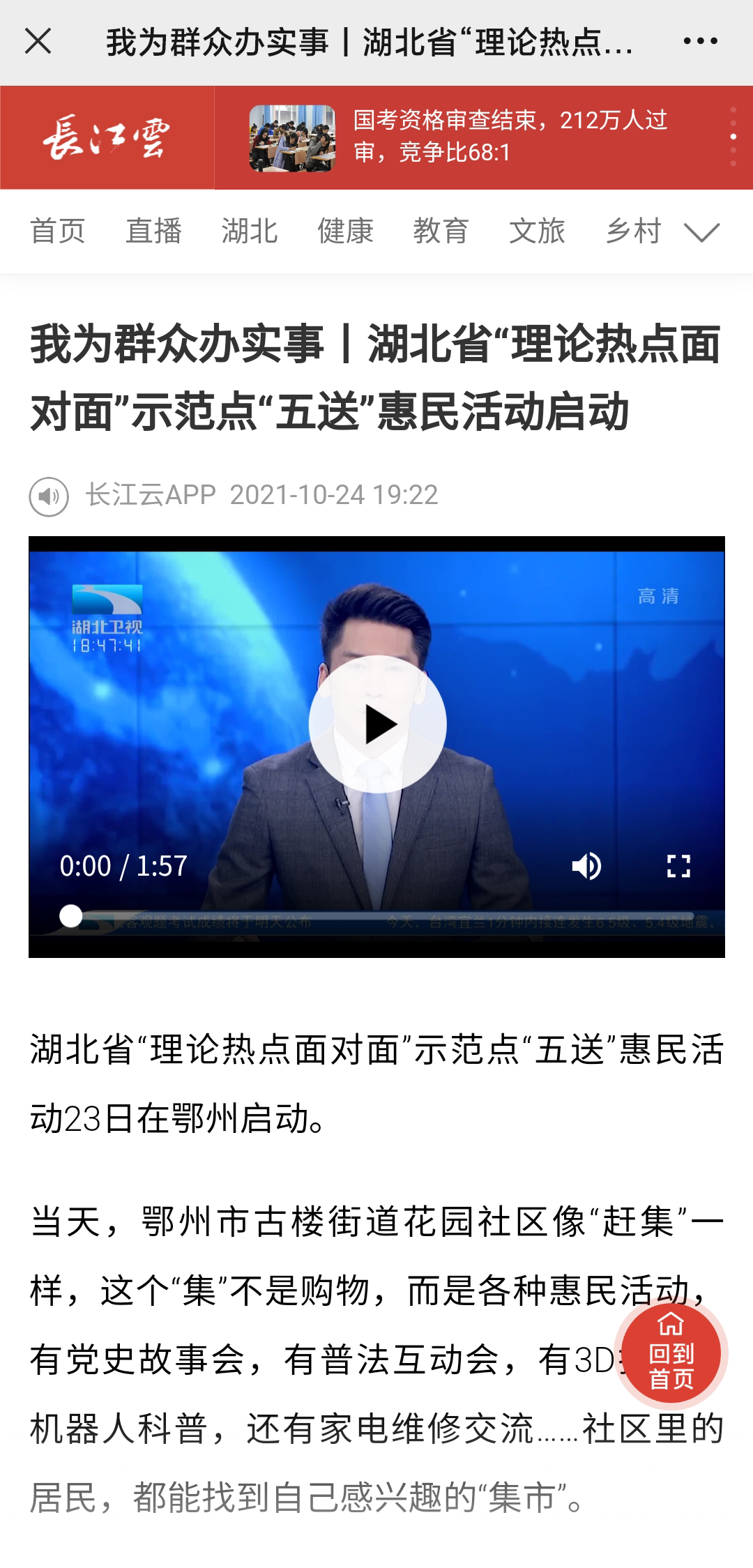
Task: Switch to the 直播 tab
Action: coord(153,231)
